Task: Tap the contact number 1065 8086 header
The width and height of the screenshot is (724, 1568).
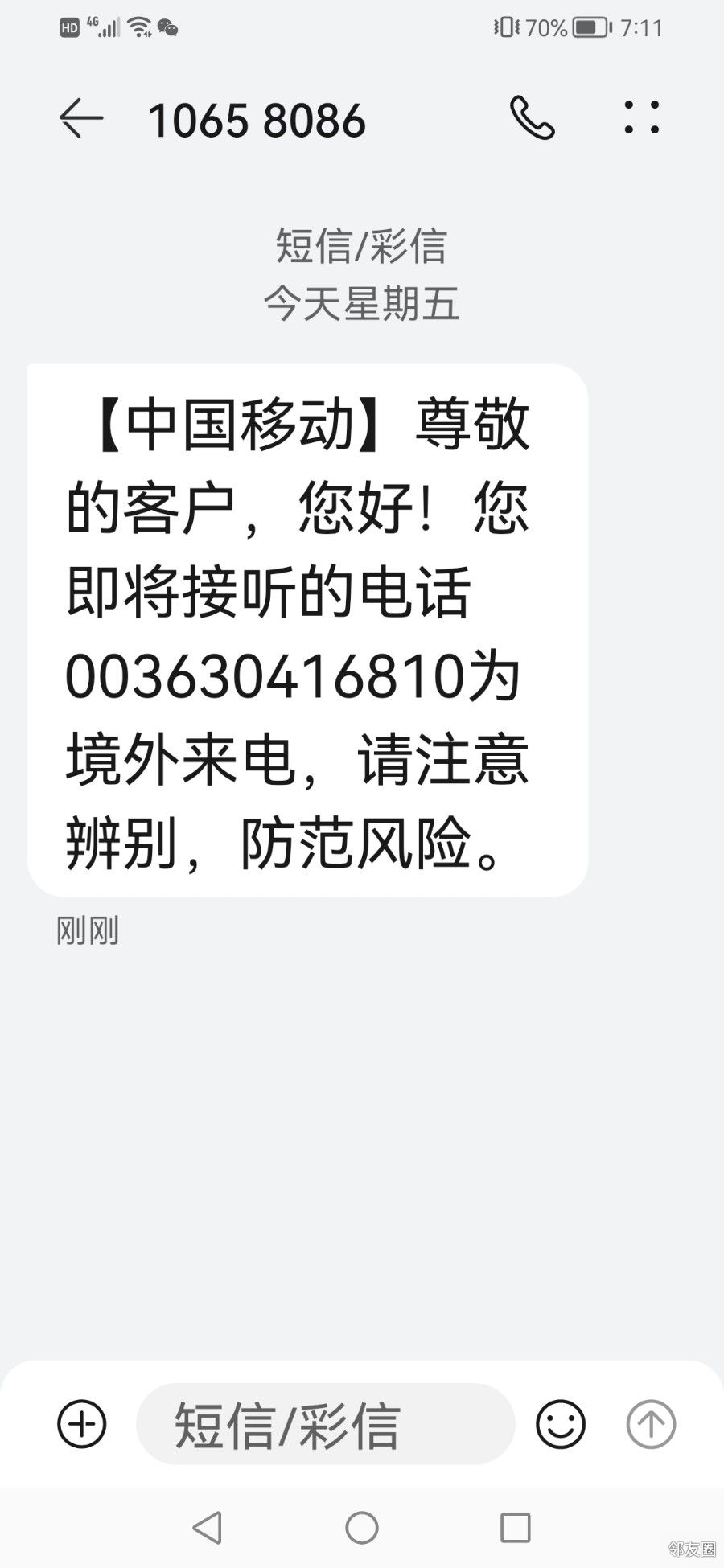Action: 257,119
